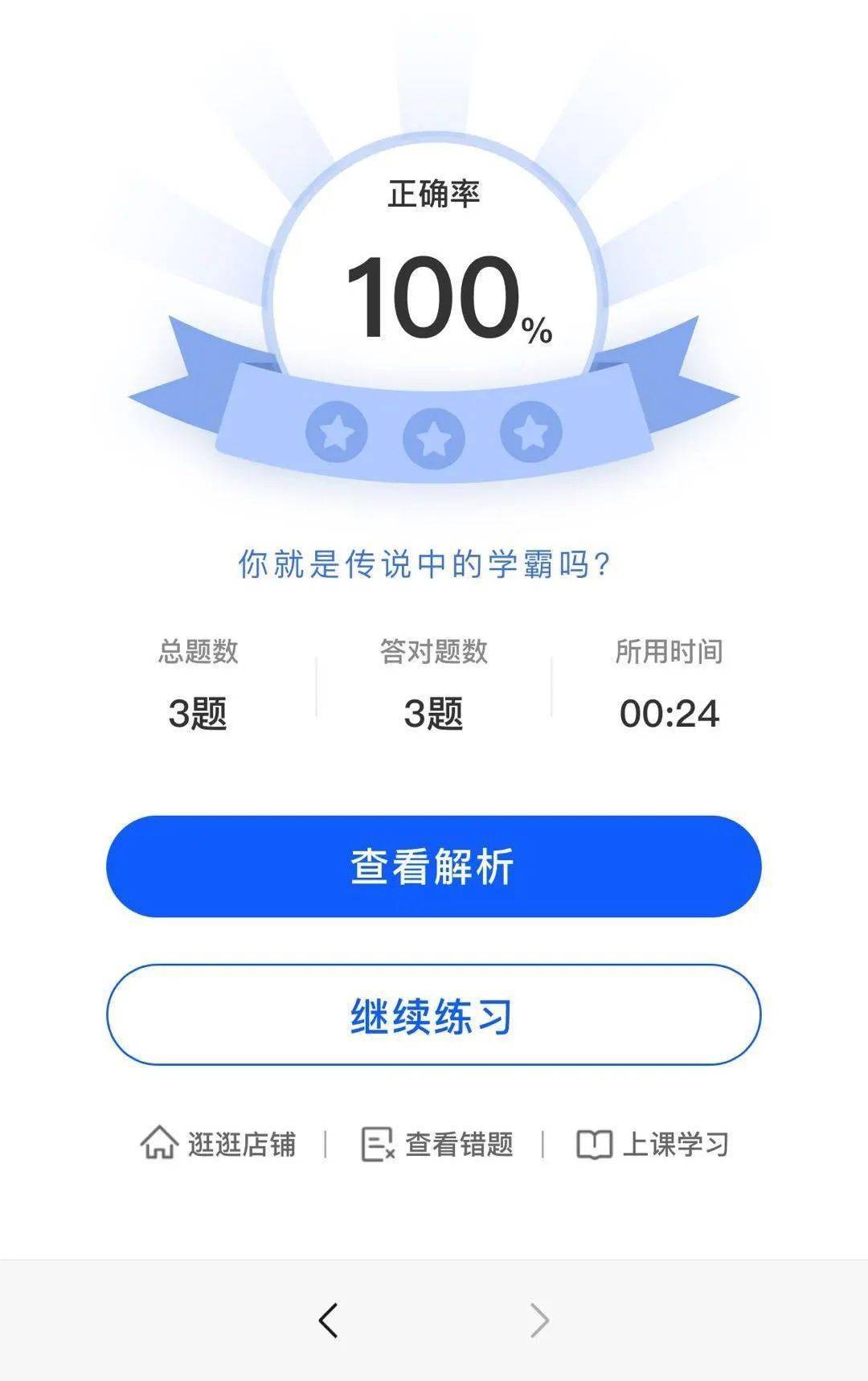Screen dimensions: 868x1381
Task: Go back with the browser back arrow
Action: pyautogui.click(x=328, y=1320)
